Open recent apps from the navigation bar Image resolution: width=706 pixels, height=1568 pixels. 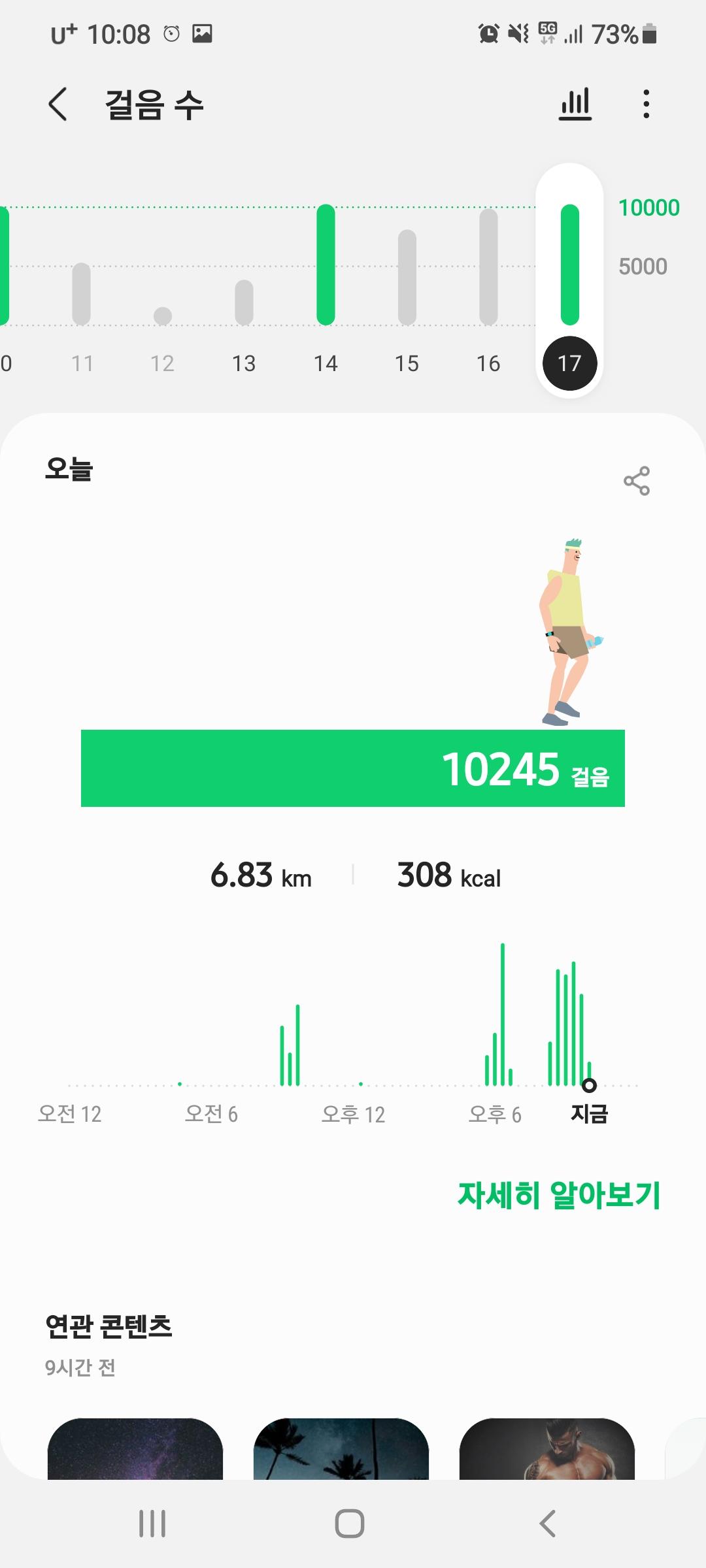(152, 1524)
